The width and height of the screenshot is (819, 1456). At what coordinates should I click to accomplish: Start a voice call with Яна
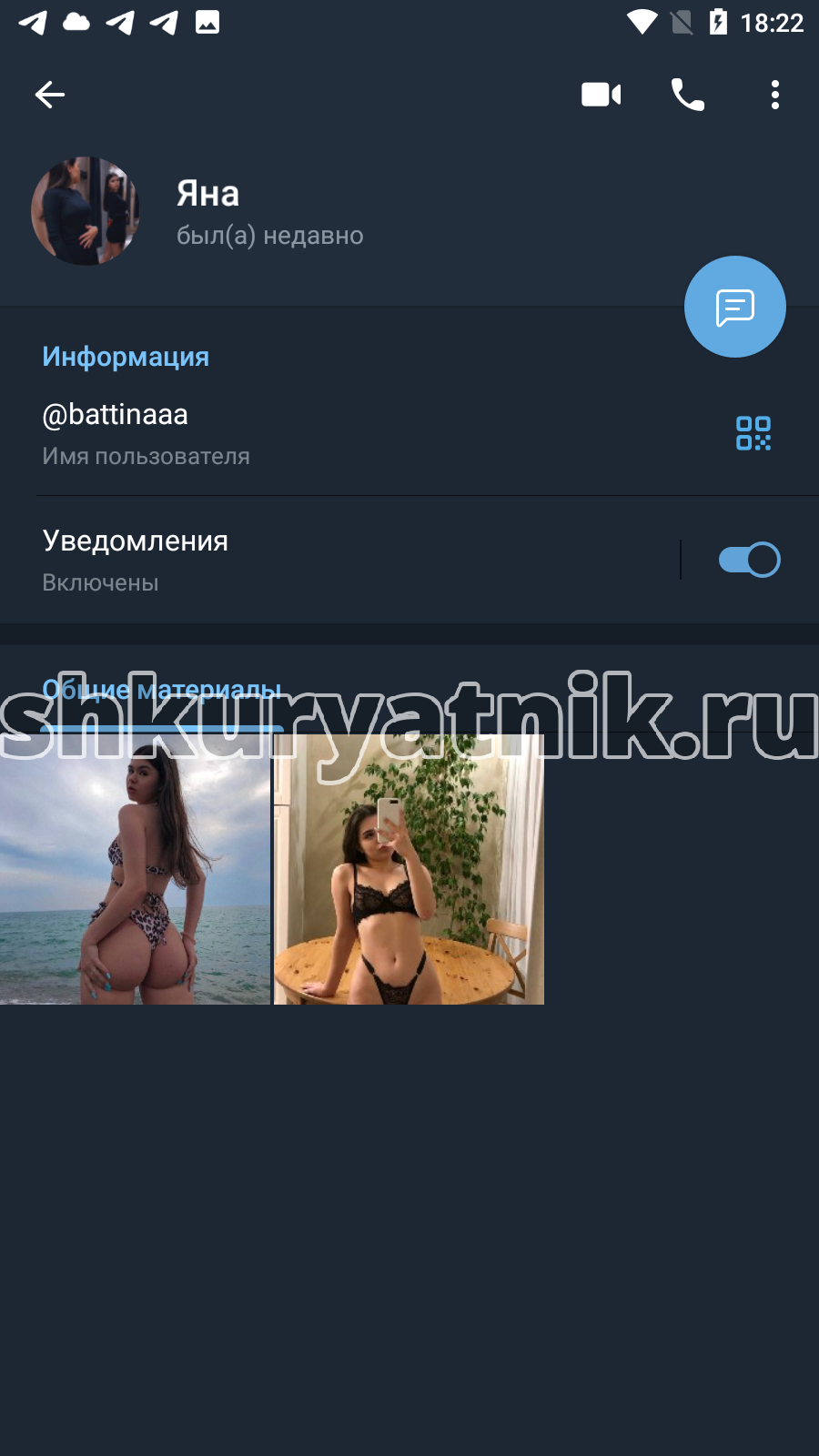click(688, 95)
